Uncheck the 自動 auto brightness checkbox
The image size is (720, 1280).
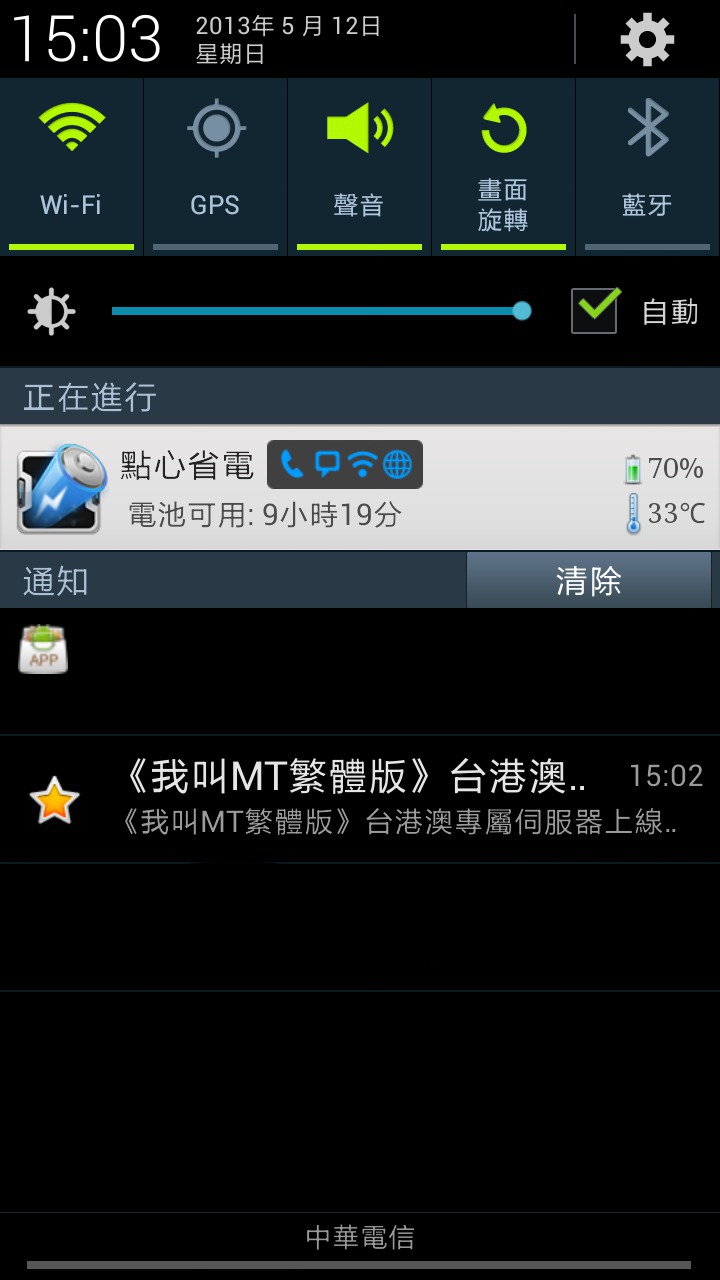pyautogui.click(x=595, y=311)
